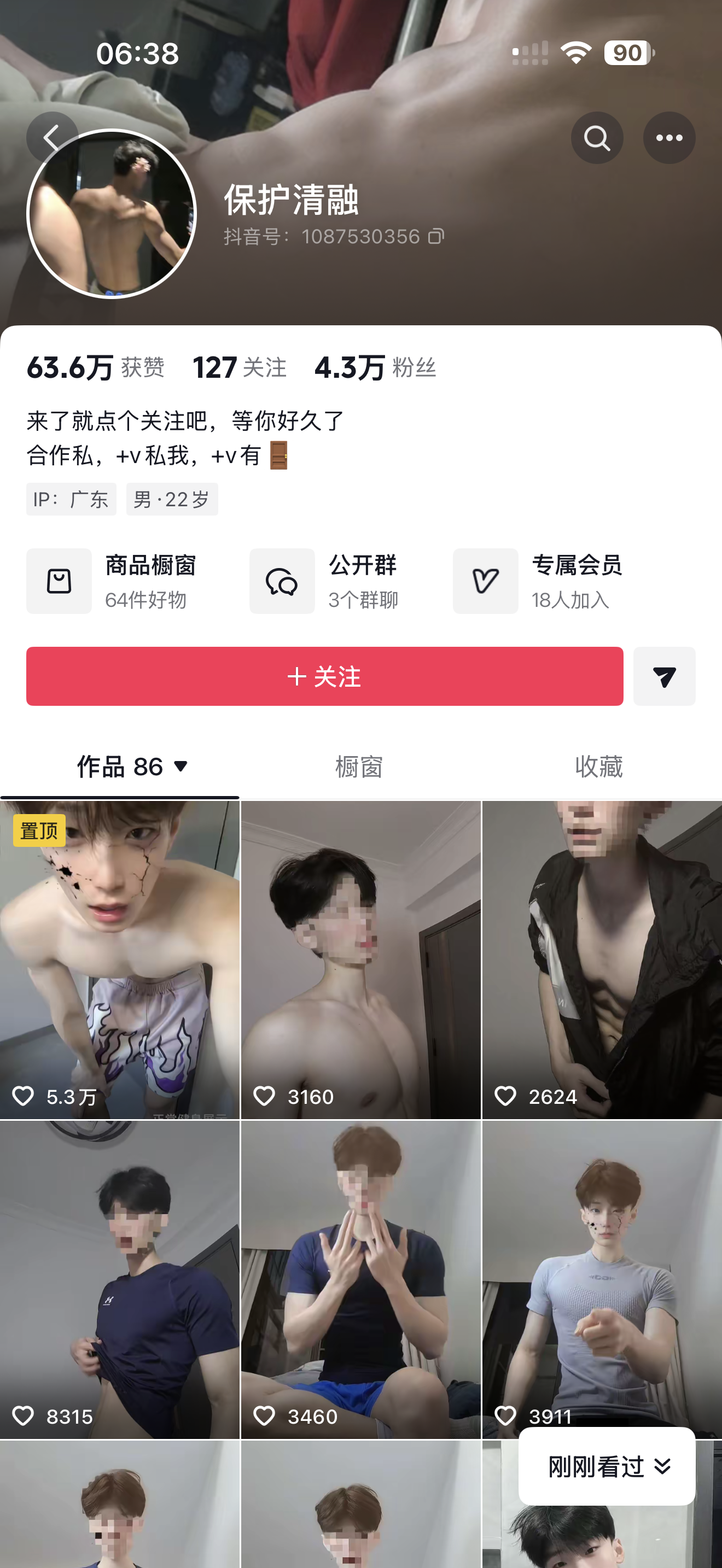722x1568 pixels.
Task: Send a private message via the paper-plane icon
Action: click(x=664, y=676)
